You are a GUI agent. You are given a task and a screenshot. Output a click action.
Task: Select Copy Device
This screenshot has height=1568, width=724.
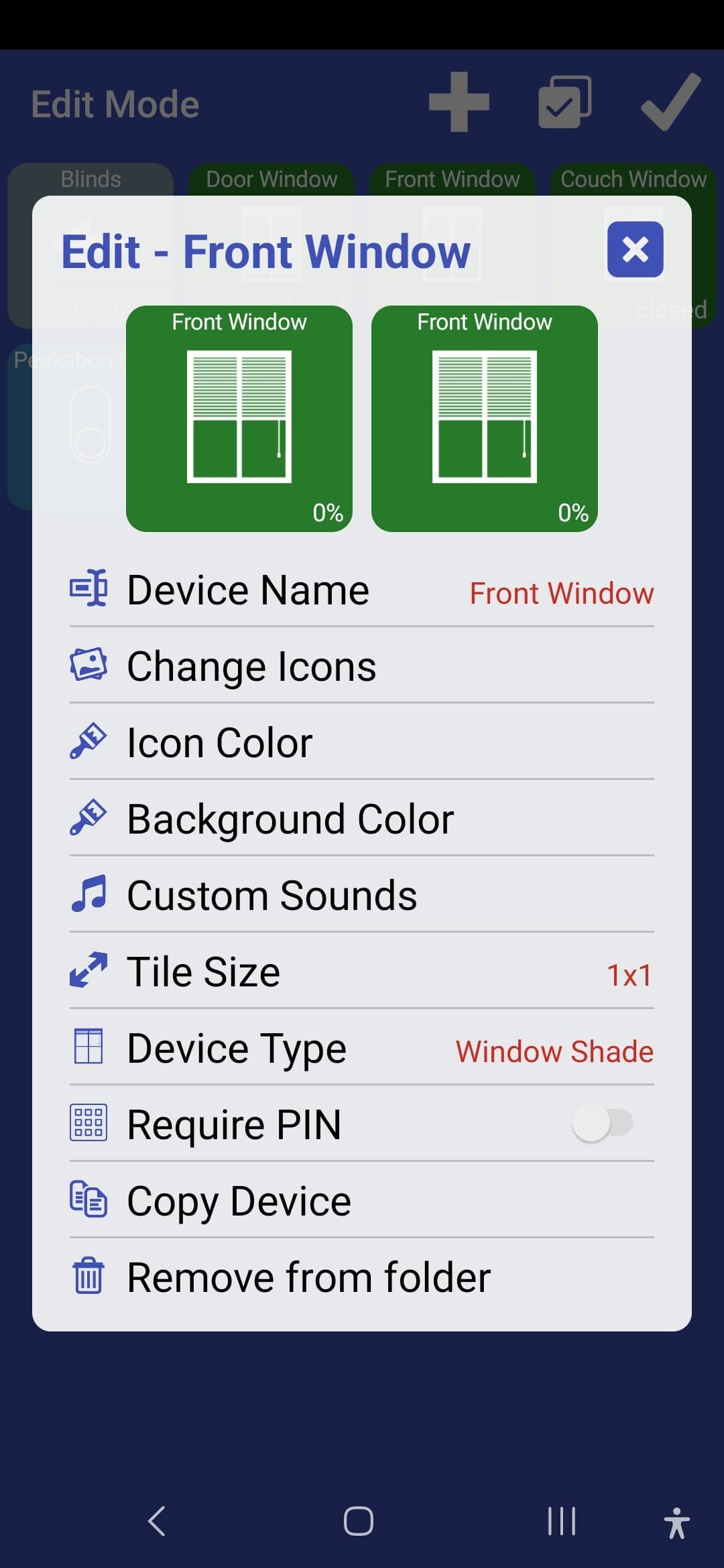pos(361,1201)
